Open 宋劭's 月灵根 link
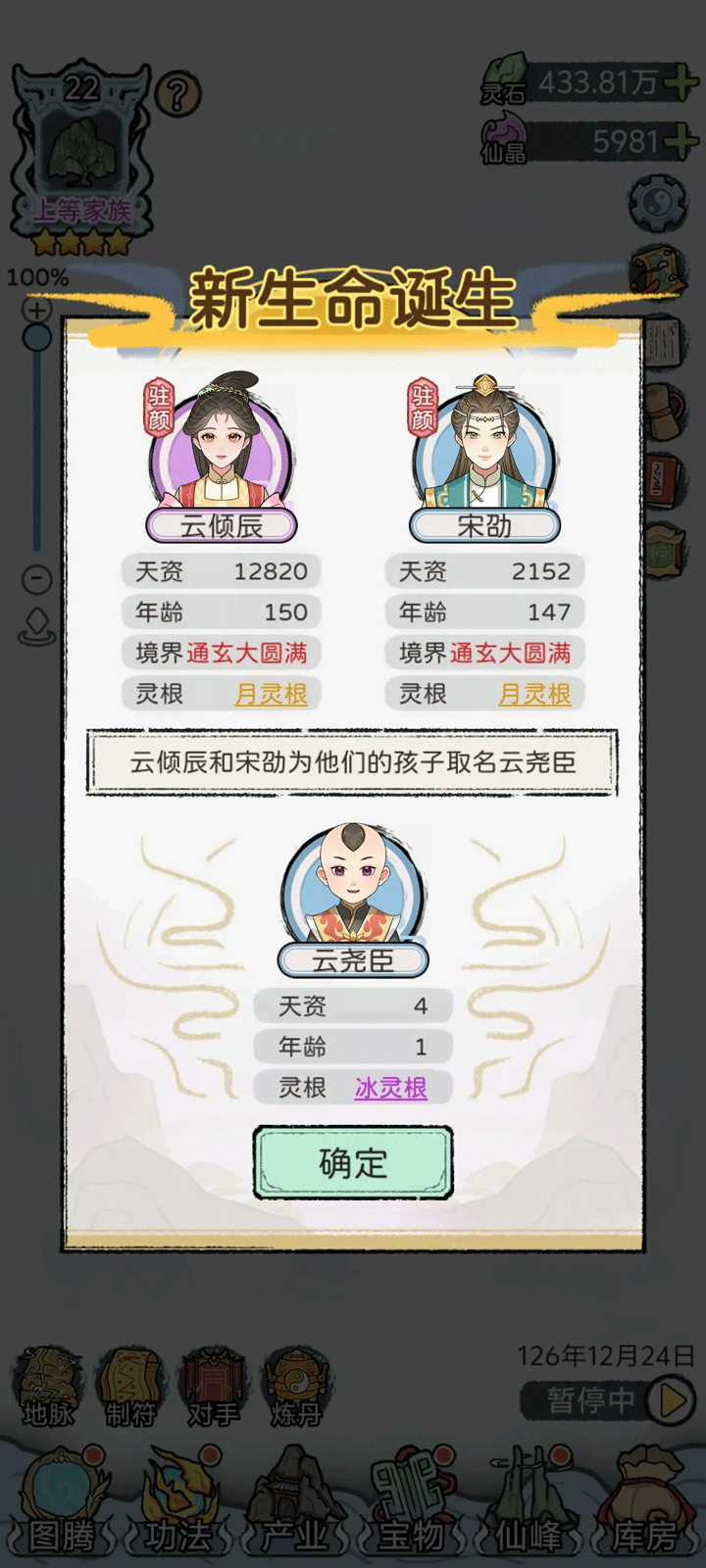Image resolution: width=706 pixels, height=1568 pixels. (x=534, y=694)
